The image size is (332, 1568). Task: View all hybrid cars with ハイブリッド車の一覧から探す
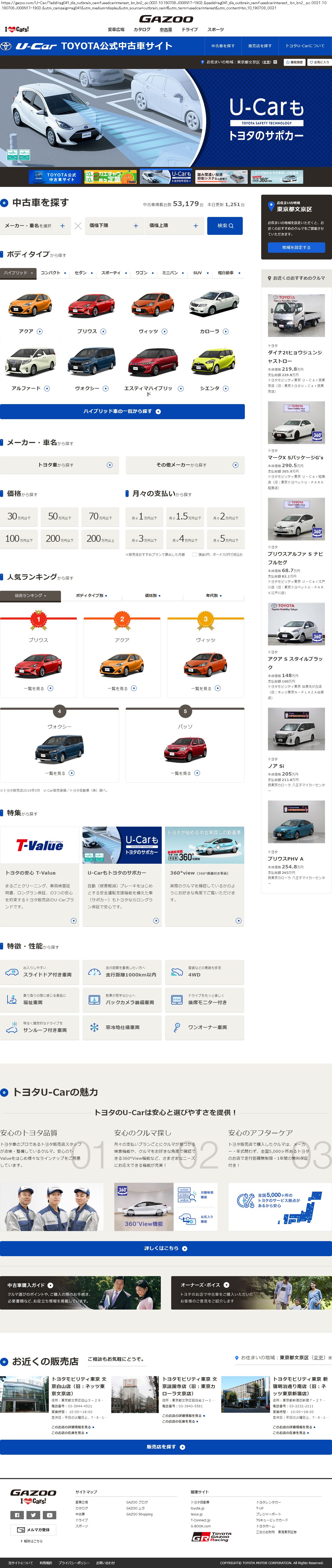122,411
